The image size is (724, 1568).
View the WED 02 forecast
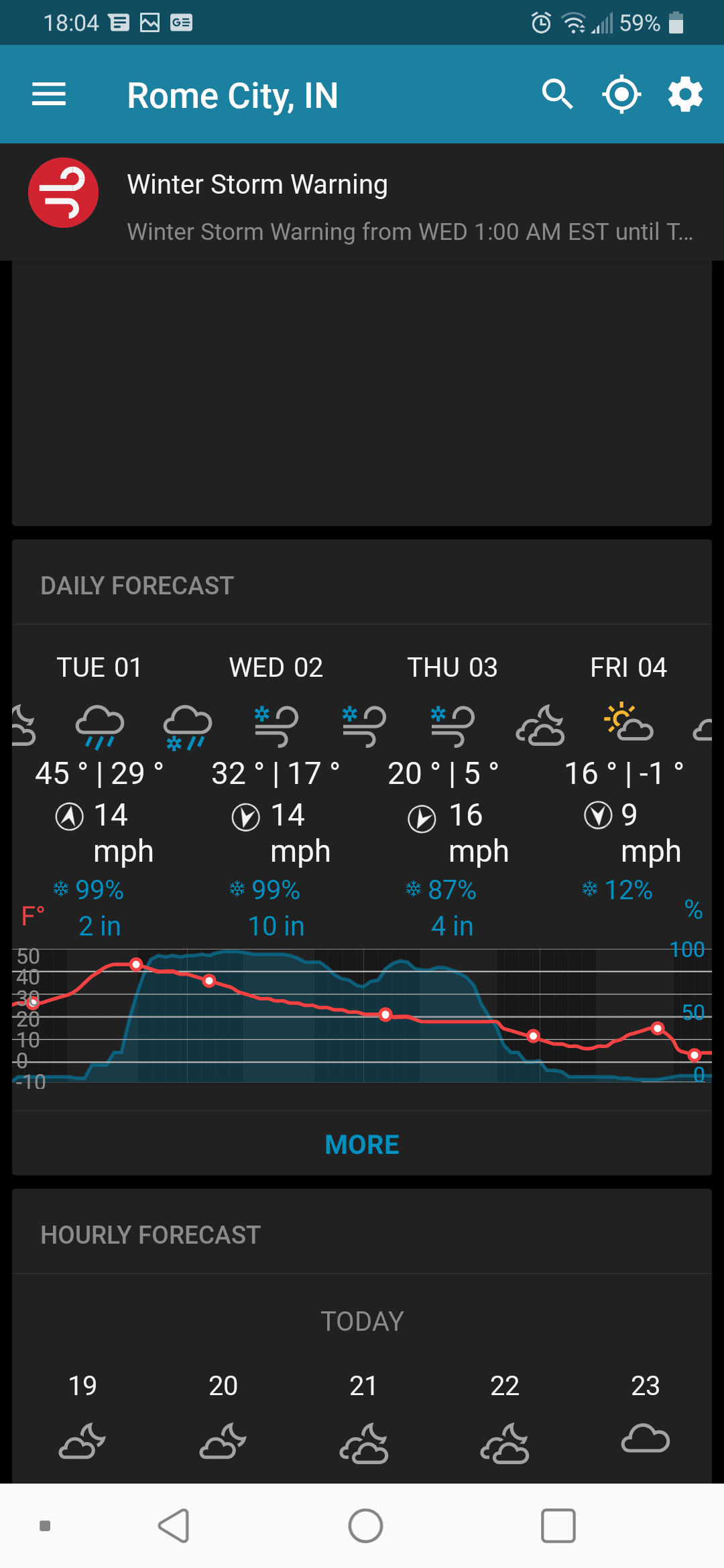point(276,668)
